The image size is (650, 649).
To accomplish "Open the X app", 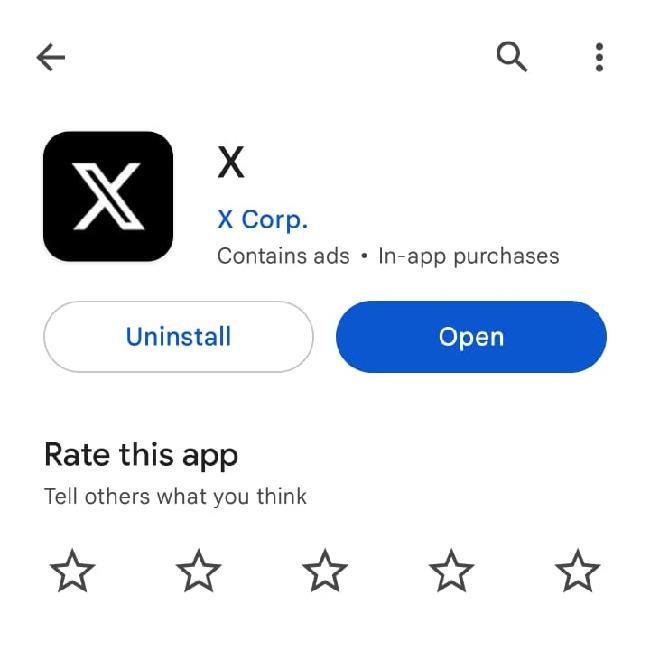I will [x=471, y=337].
